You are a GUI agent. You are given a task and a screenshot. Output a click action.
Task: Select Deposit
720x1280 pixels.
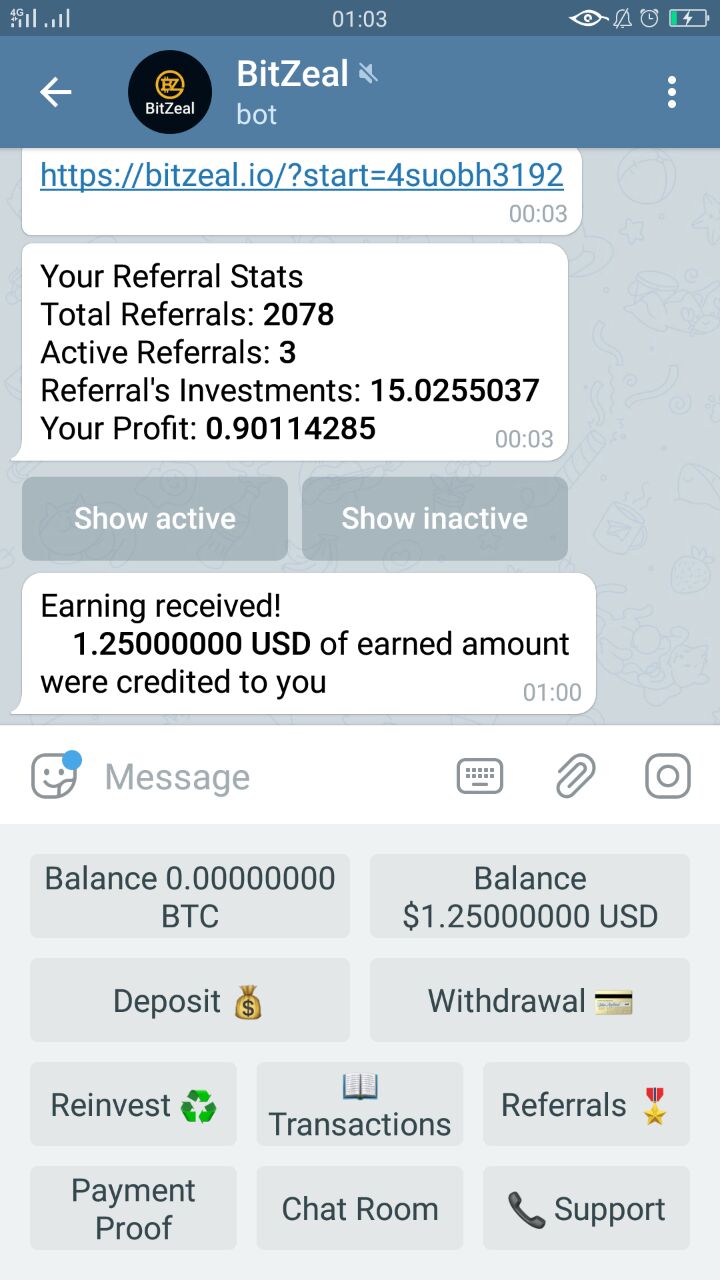point(190,1000)
